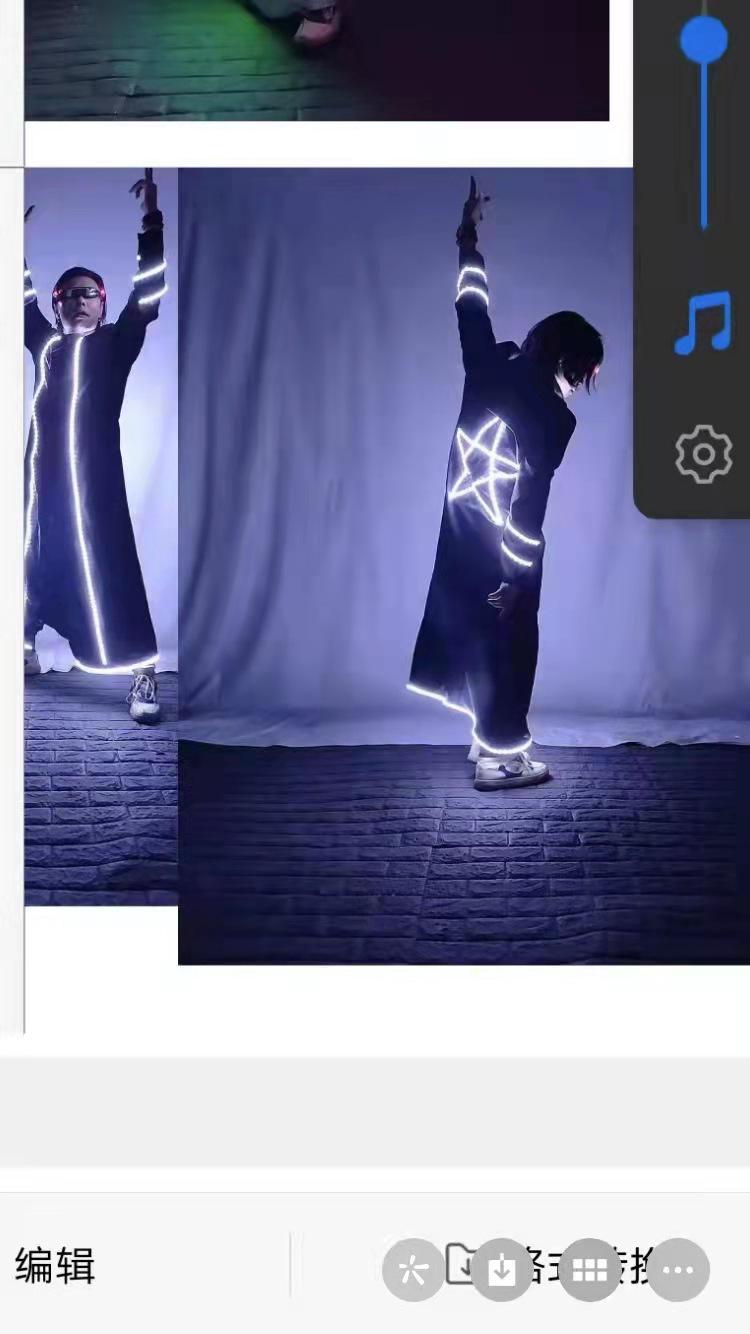
Task: Tap the 编辑 (Edit) button
Action: (55, 1266)
